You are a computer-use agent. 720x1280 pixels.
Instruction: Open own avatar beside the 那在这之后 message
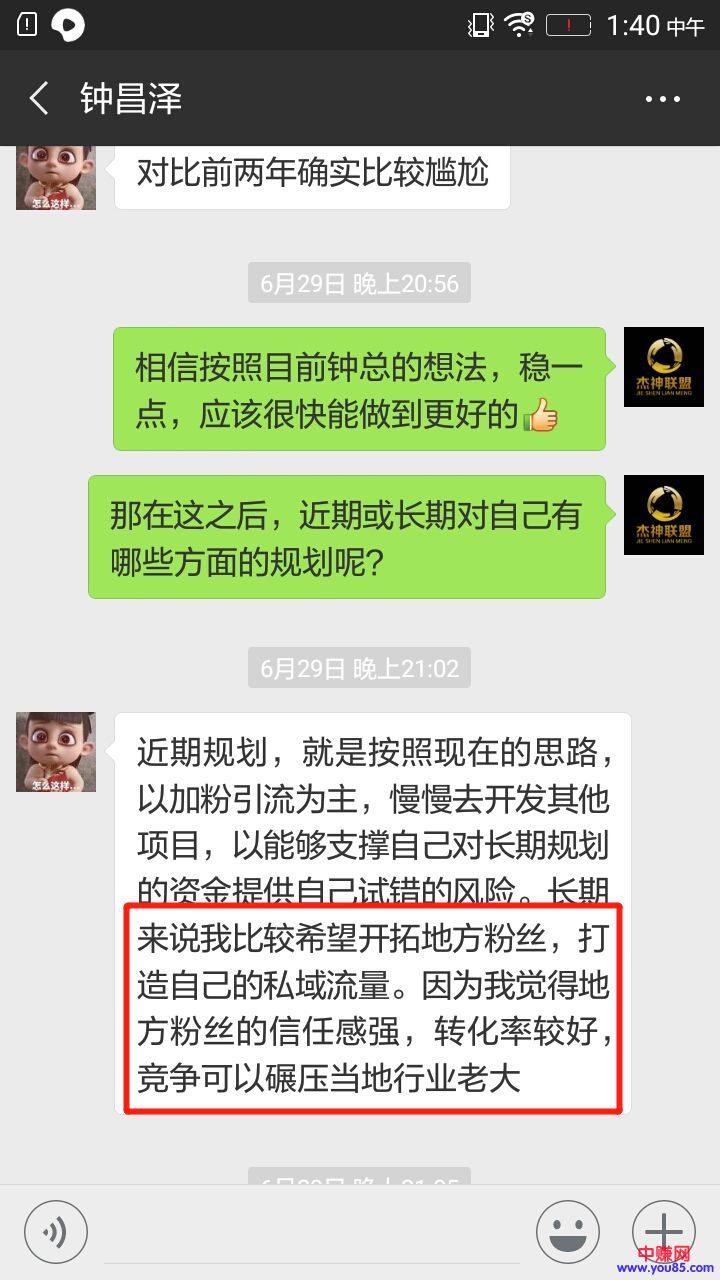tap(664, 515)
